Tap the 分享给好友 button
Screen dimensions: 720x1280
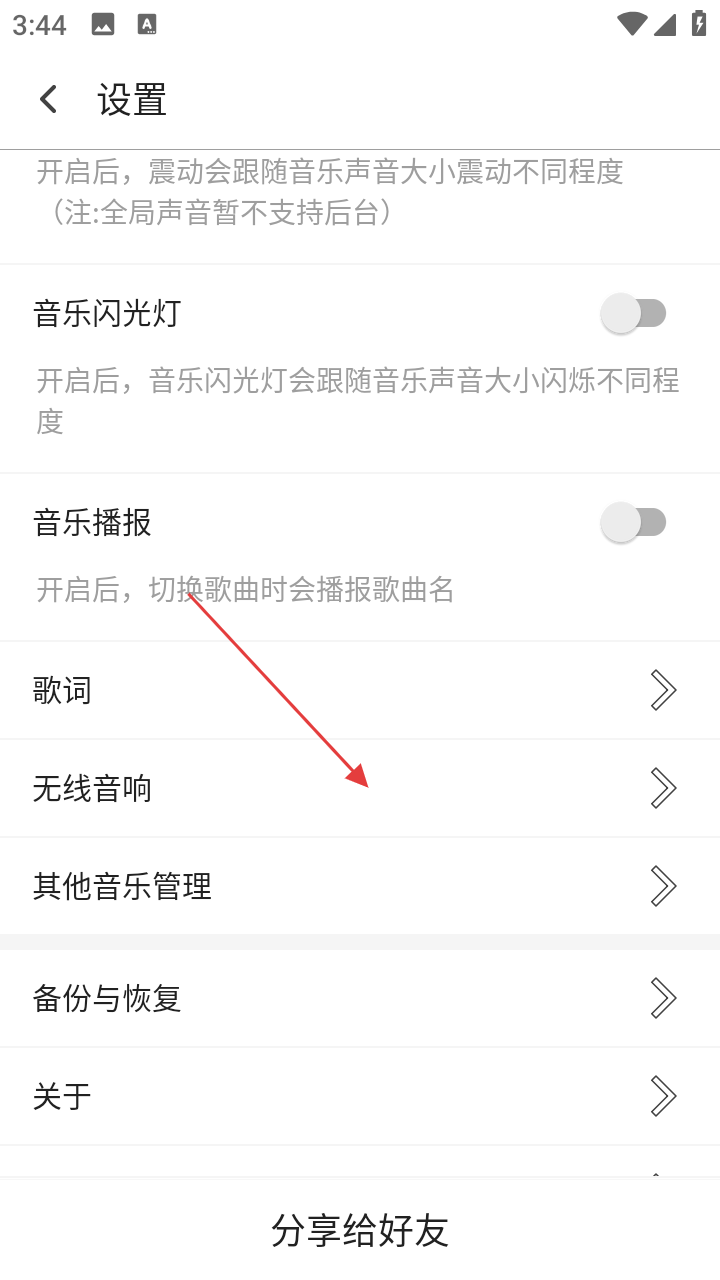[360, 1230]
